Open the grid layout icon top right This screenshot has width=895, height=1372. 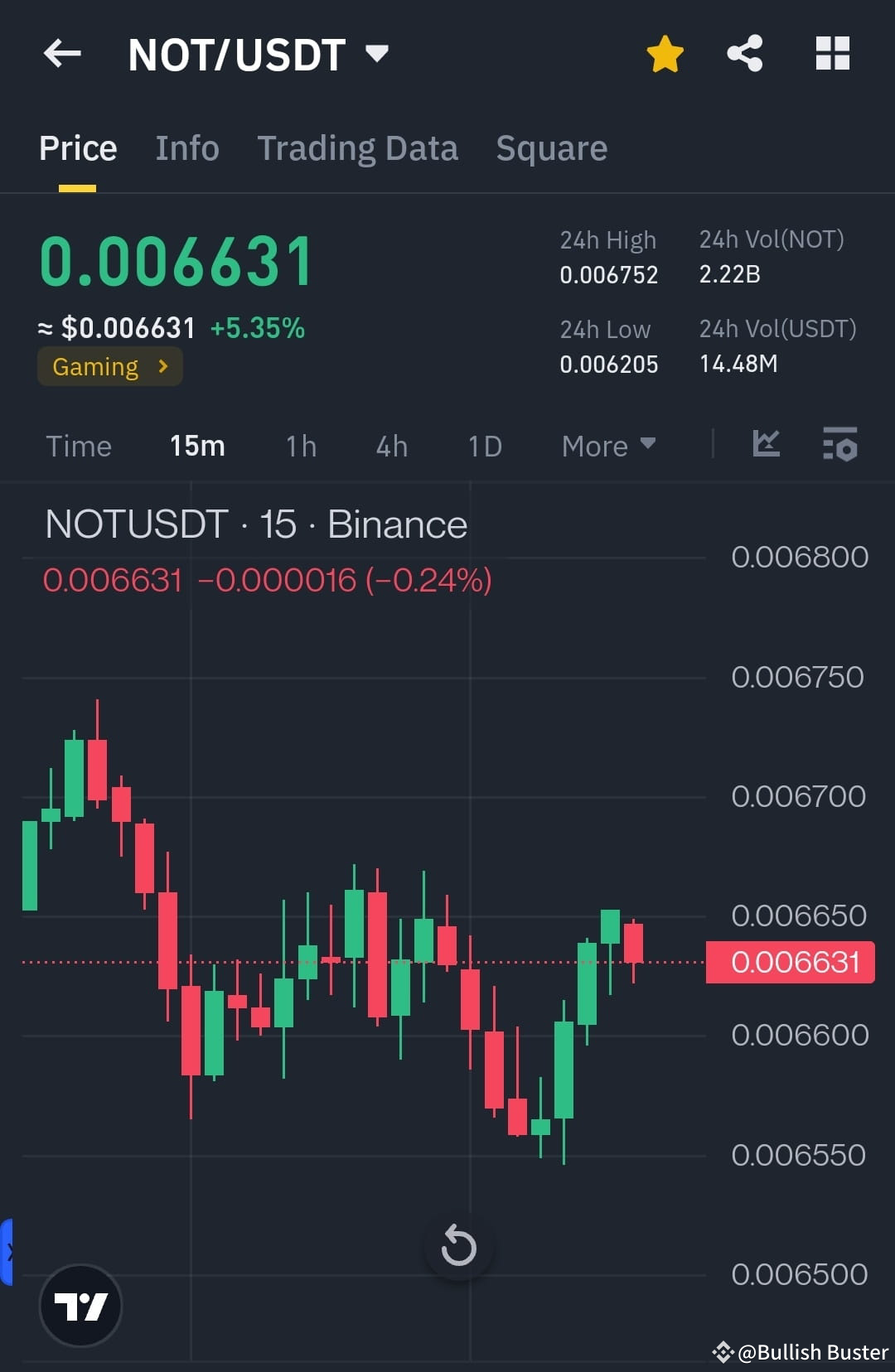tap(832, 53)
